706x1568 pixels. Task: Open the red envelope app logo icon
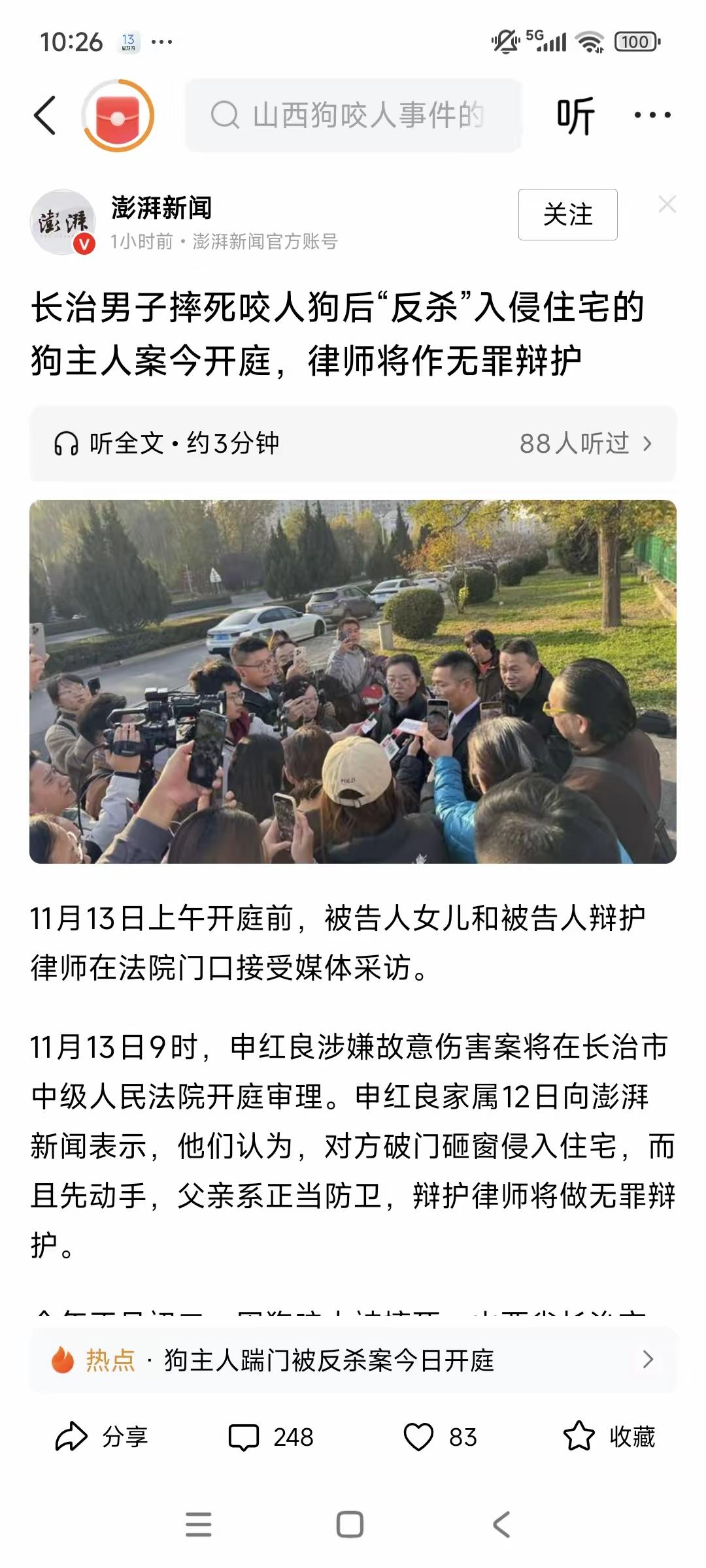click(x=118, y=118)
